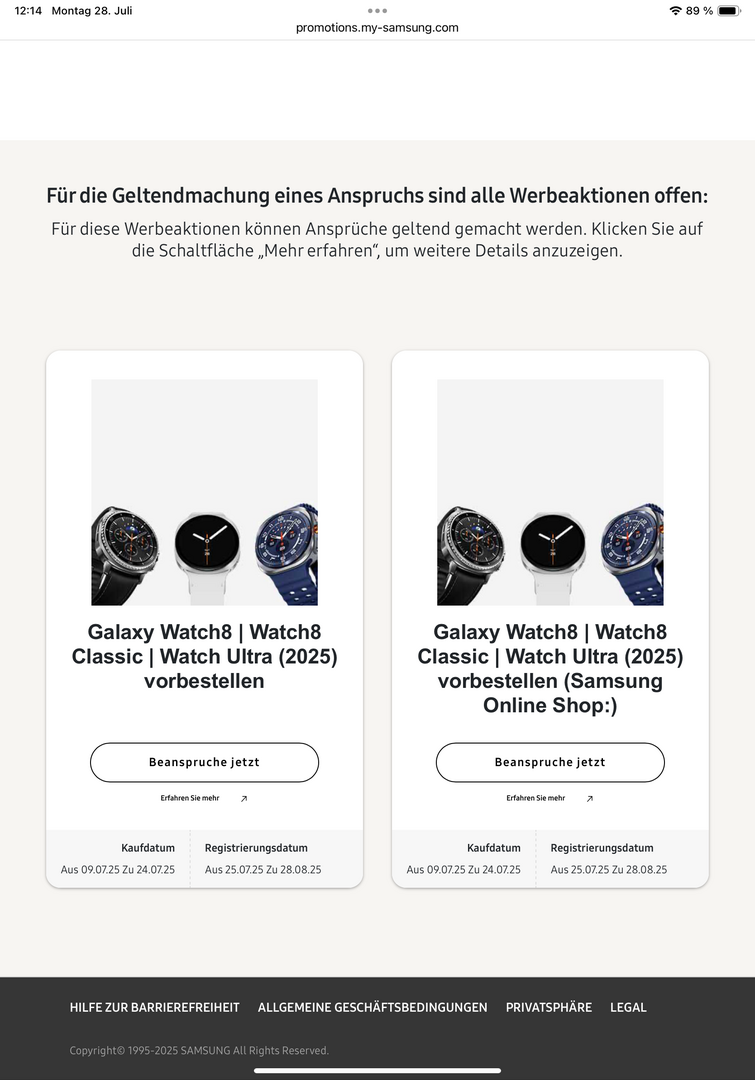Tap Beanspruche jetzt on the first Watch8 card

204,762
